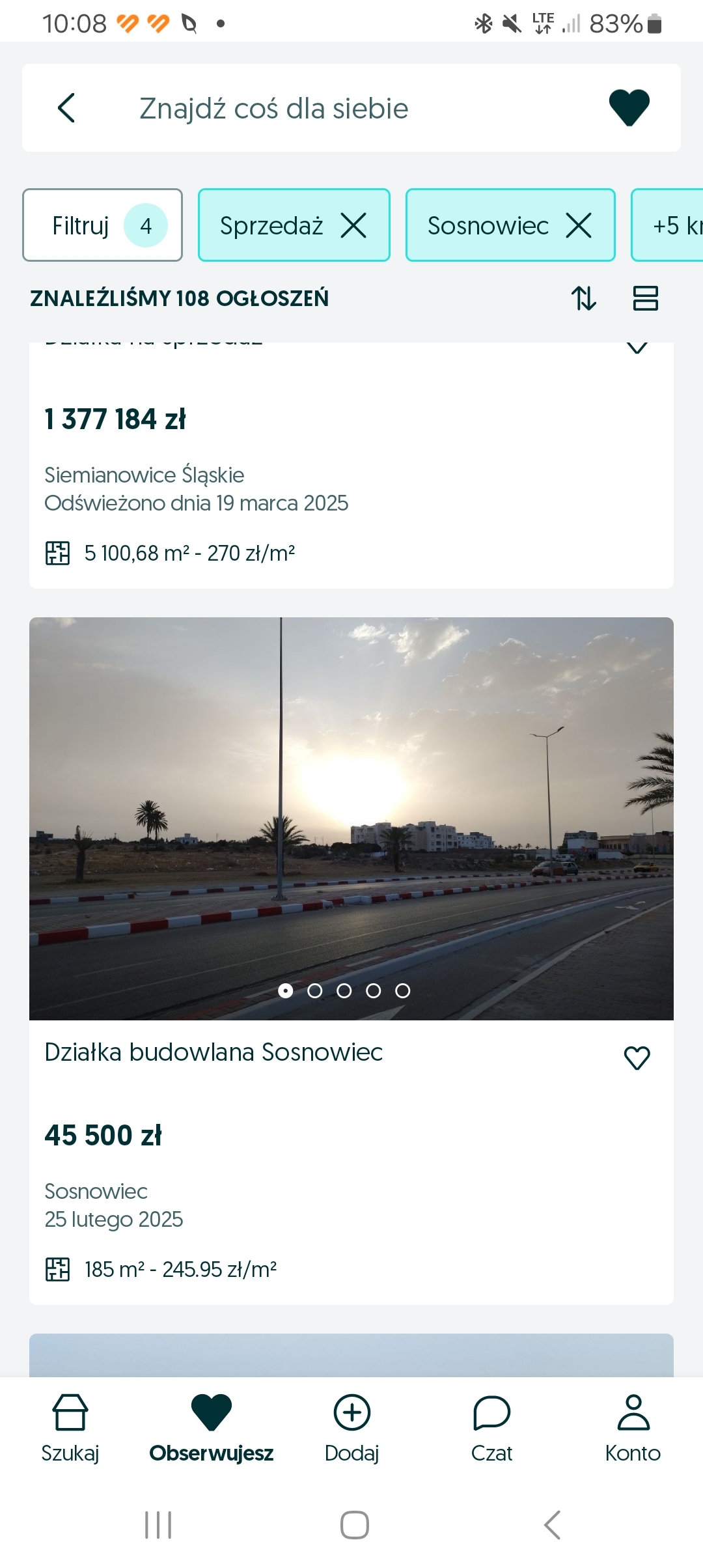The width and height of the screenshot is (703, 1568).
Task: Open the Konto tab
Action: 633,1426
